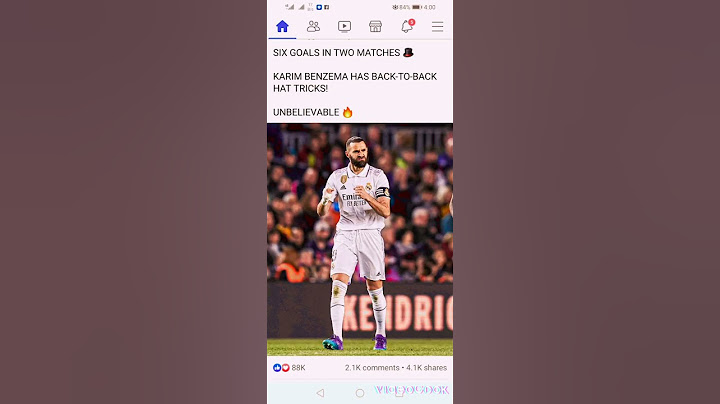The width and height of the screenshot is (720, 404).
Task: Open the Friends tab
Action: pos(313,26)
